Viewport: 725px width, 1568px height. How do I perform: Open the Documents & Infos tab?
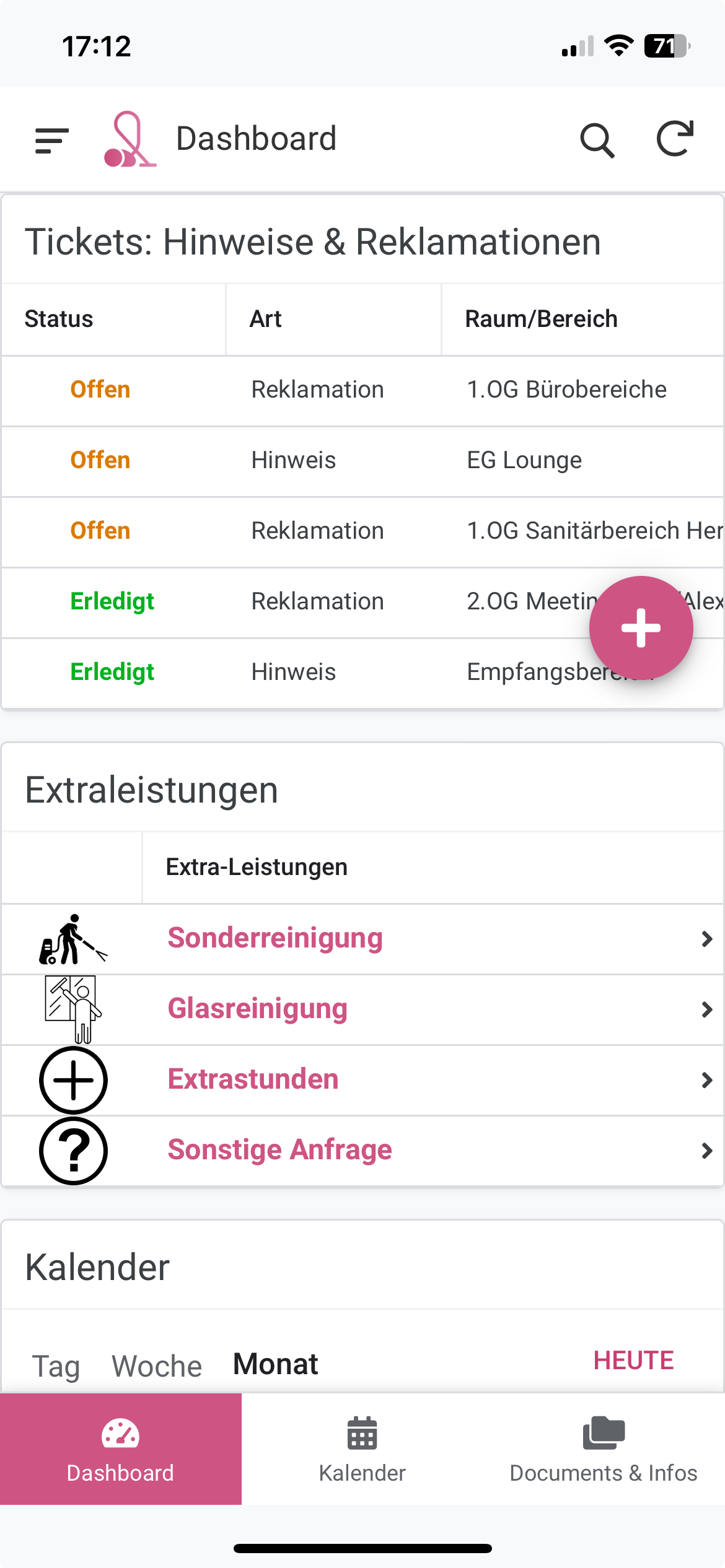[x=604, y=1449]
